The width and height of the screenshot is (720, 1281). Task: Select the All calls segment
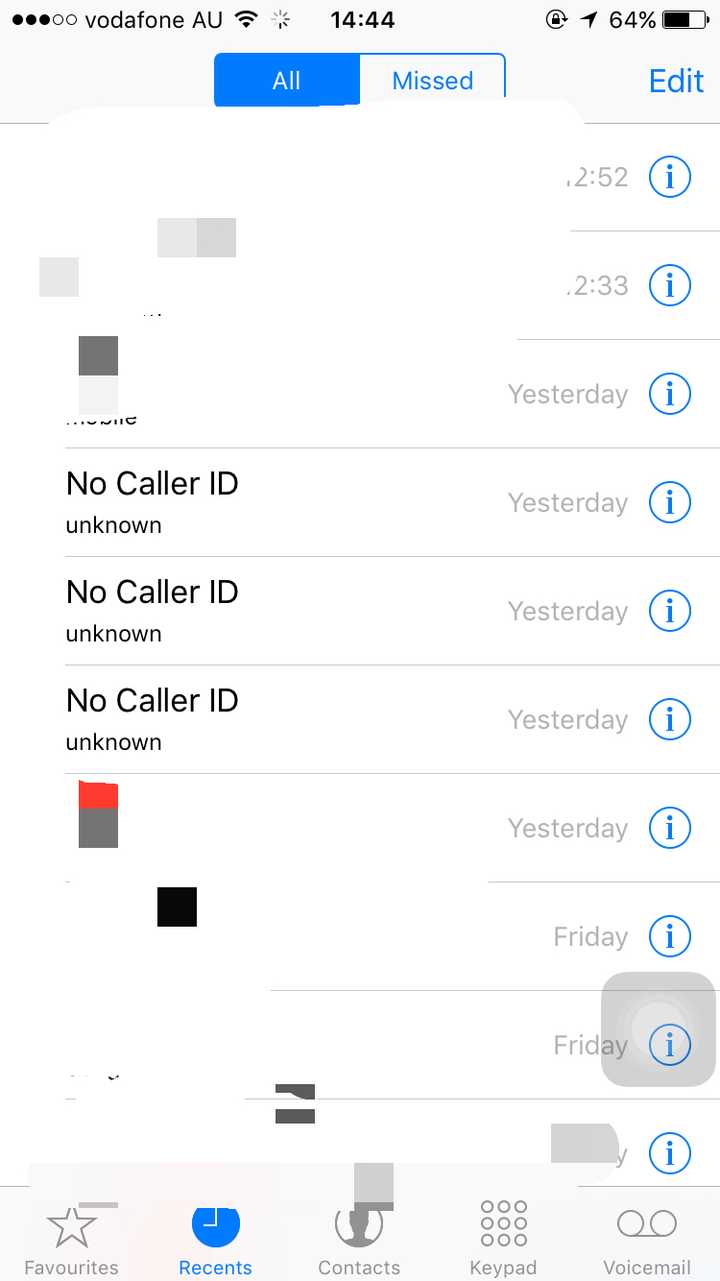coord(287,81)
